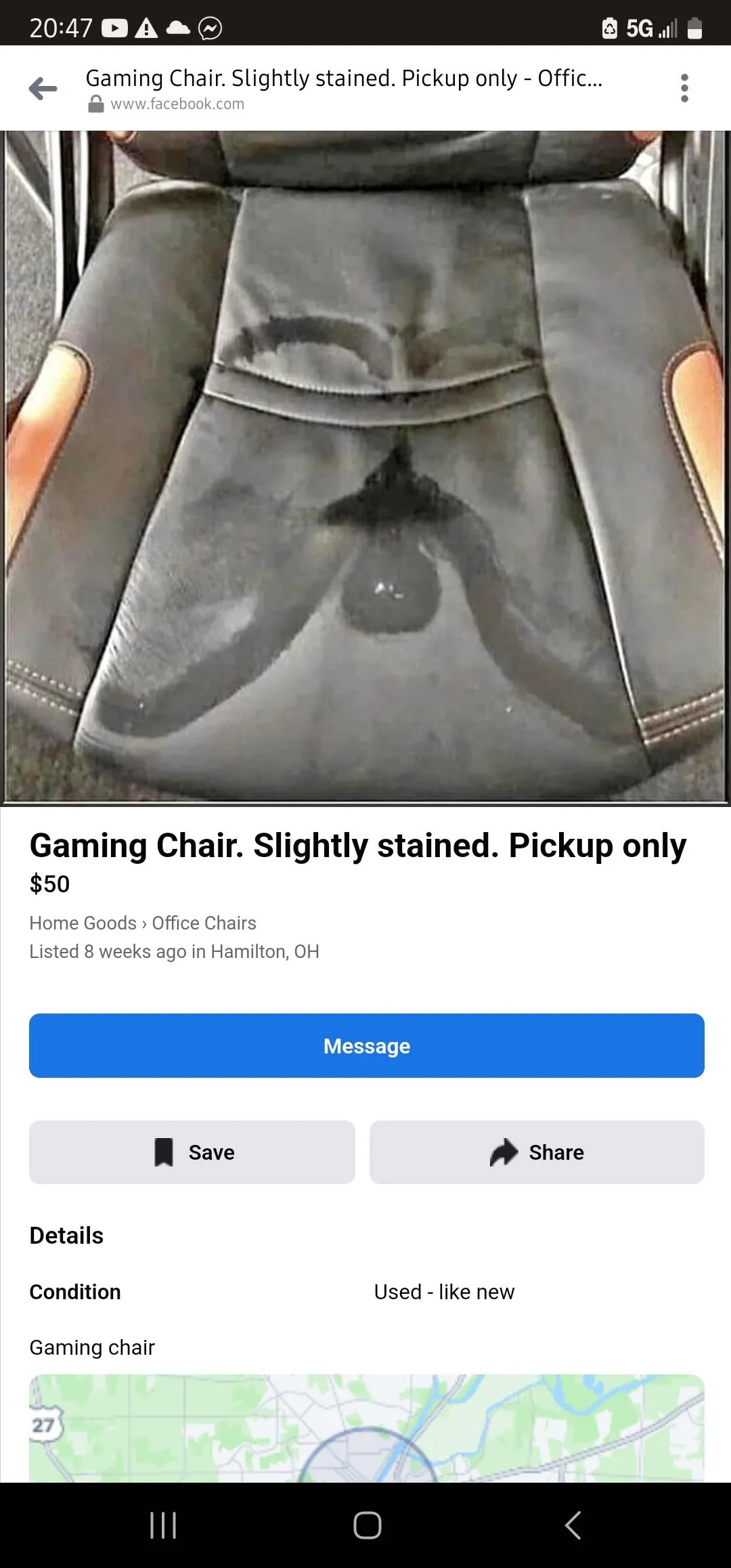The width and height of the screenshot is (731, 1568).
Task: Browse the Office Chairs category
Action: click(x=204, y=923)
